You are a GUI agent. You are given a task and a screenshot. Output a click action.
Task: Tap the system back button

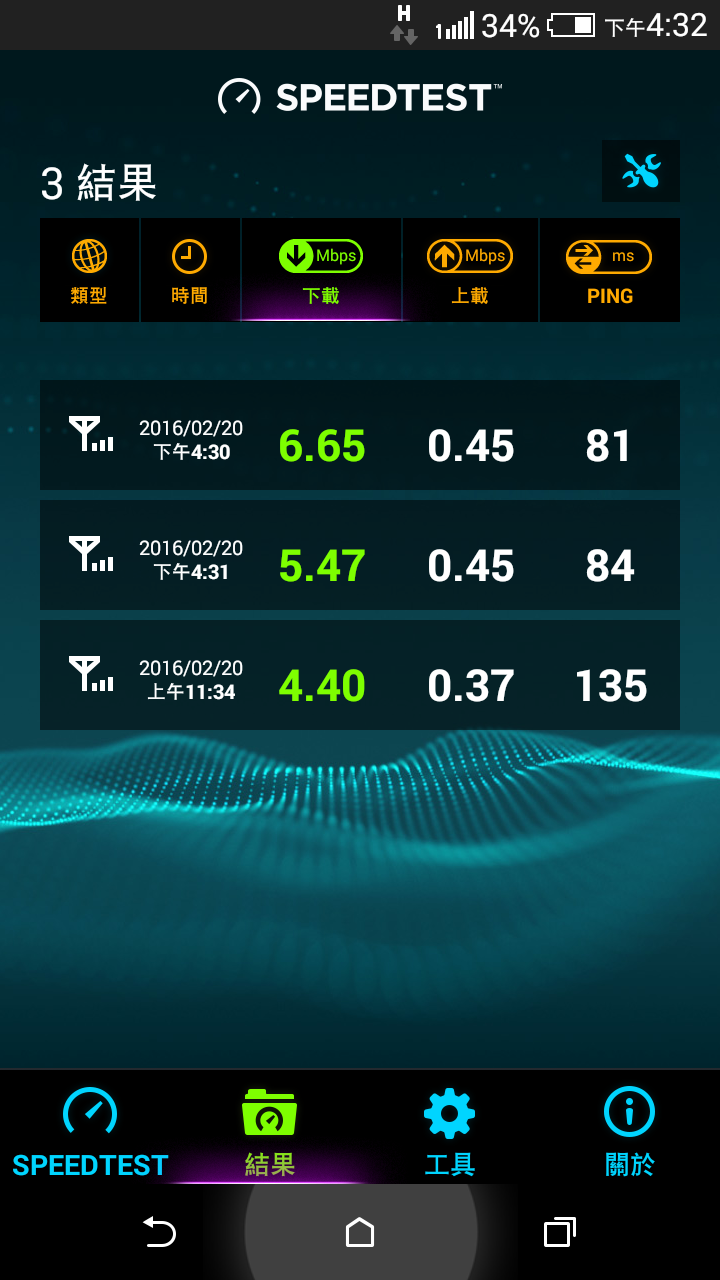point(159,1232)
